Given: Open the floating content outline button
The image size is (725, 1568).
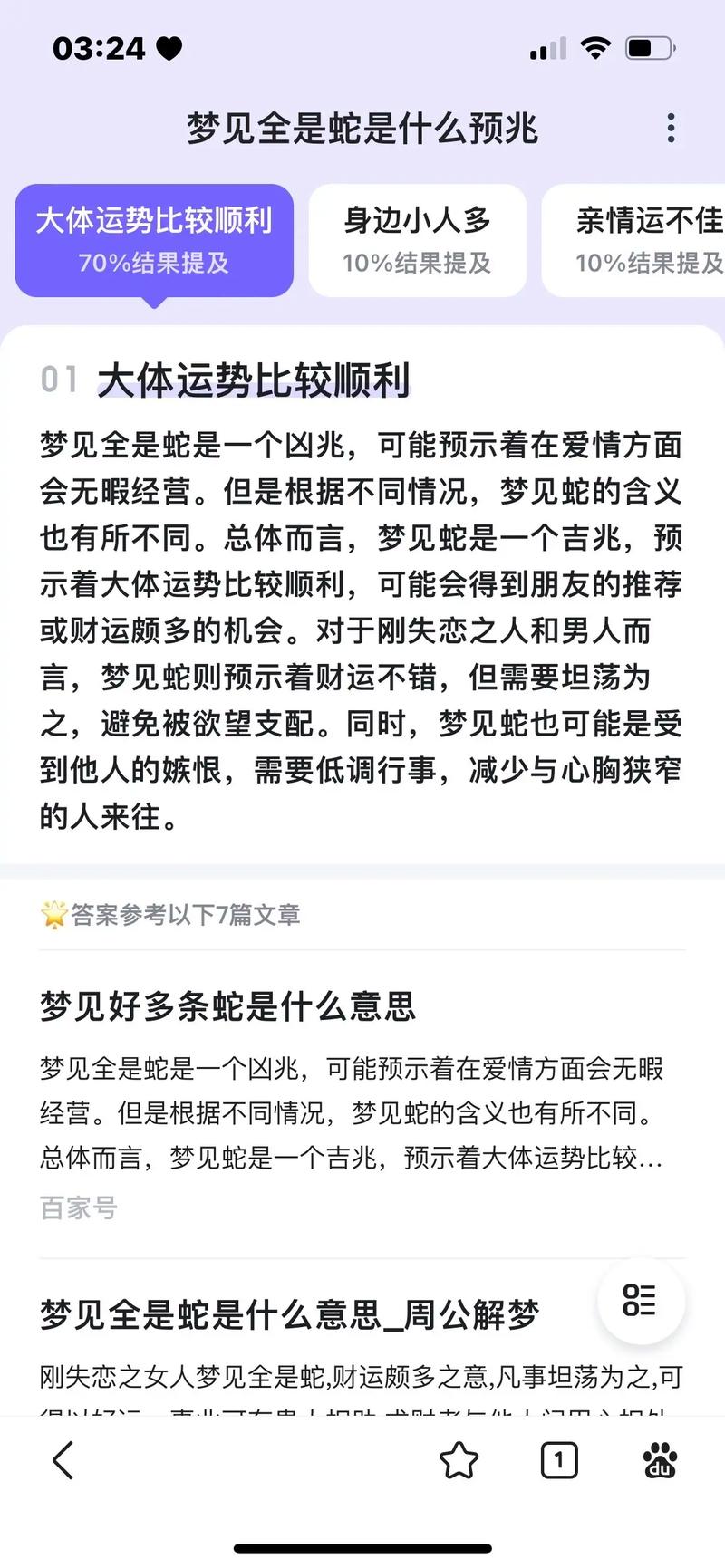Looking at the screenshot, I should (x=641, y=1302).
